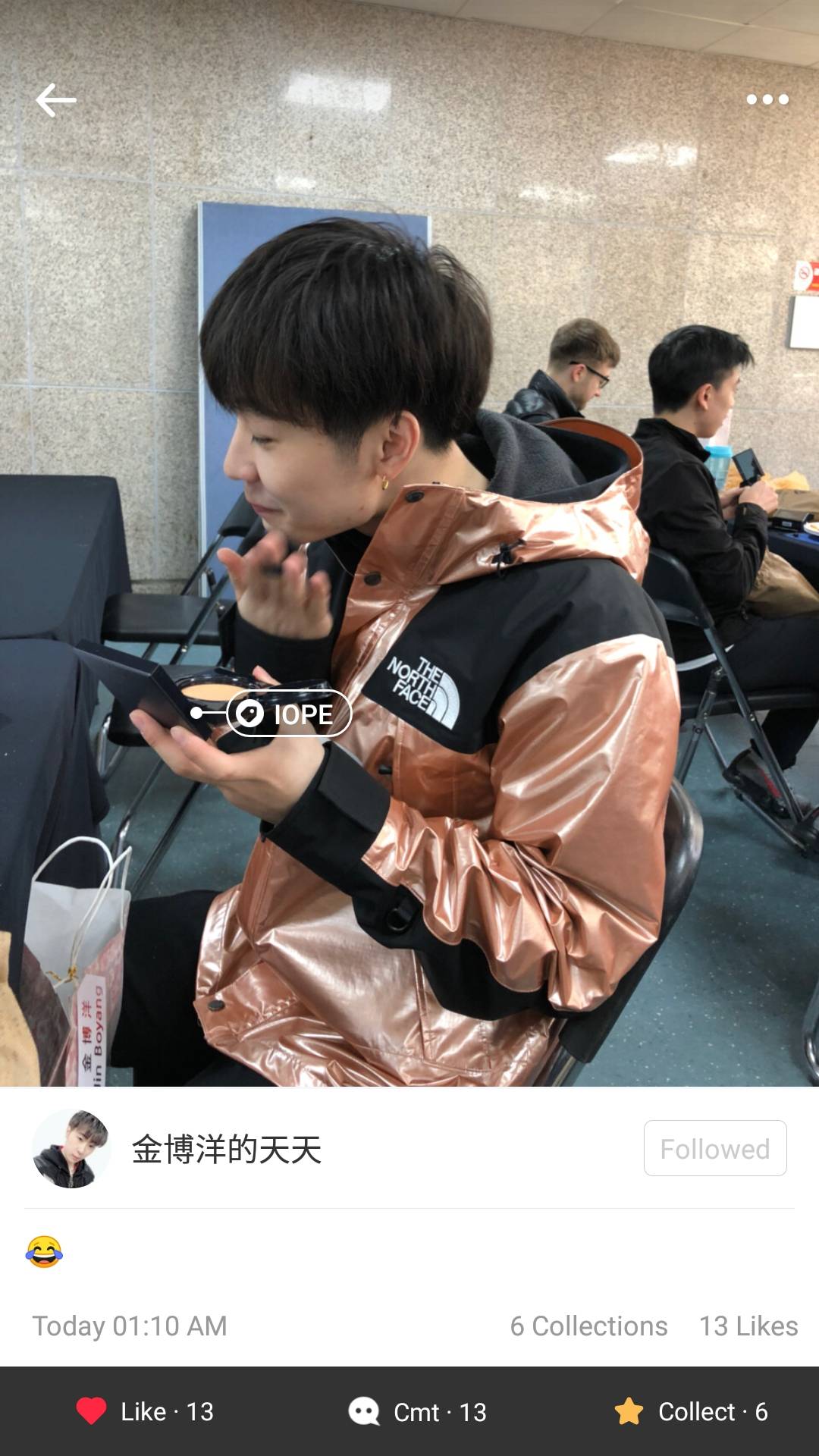The height and width of the screenshot is (1456, 819).
Task: Open the three-dot overflow menu
Action: click(767, 99)
